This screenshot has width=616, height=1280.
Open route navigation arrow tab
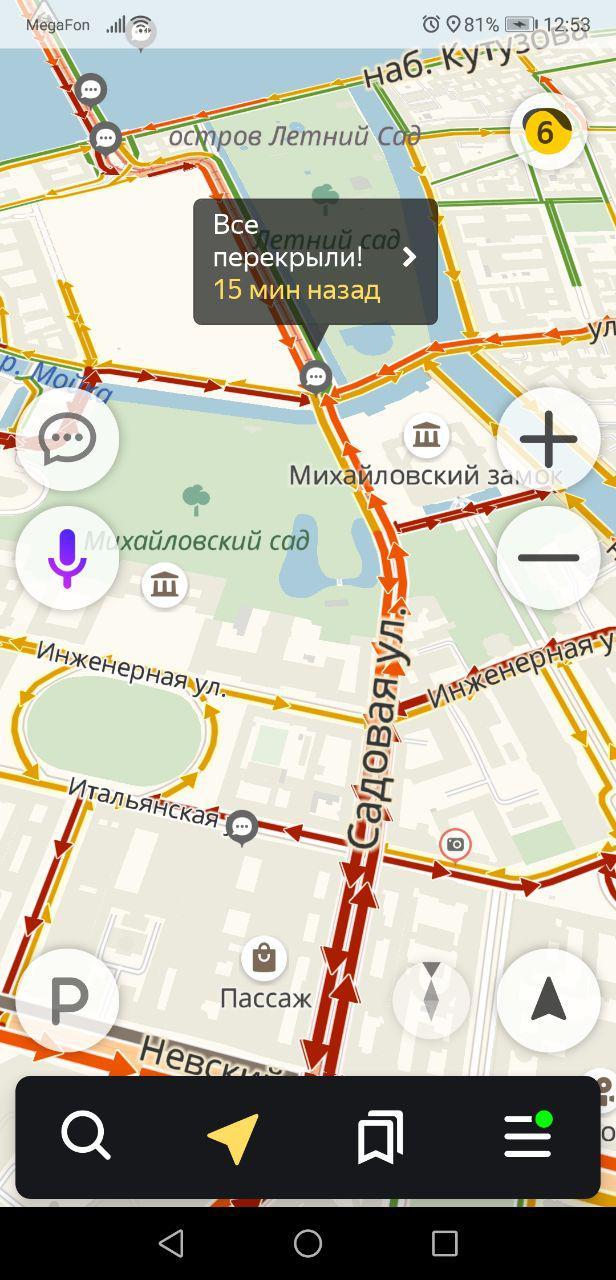coord(234,1137)
